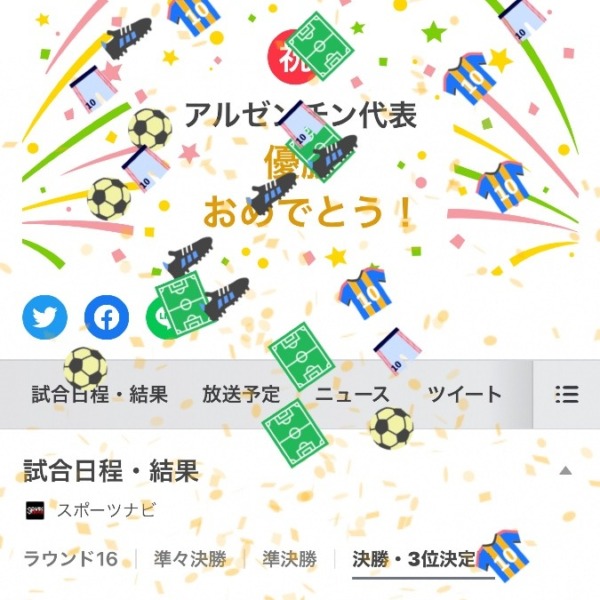The width and height of the screenshot is (600, 600).
Task: Share via the Twitter icon
Action: [44, 318]
